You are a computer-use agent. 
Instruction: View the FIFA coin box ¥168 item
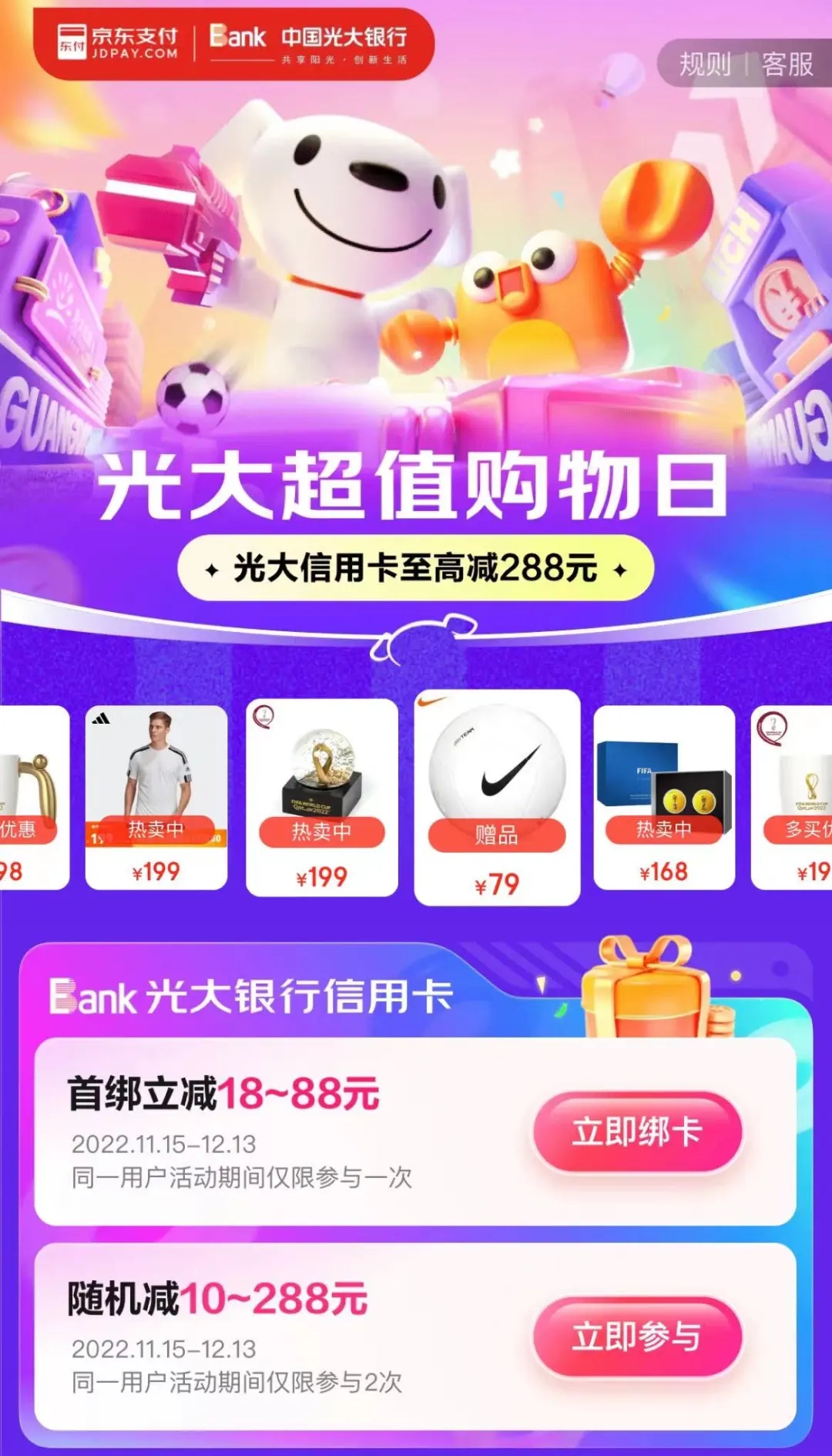pos(664,797)
